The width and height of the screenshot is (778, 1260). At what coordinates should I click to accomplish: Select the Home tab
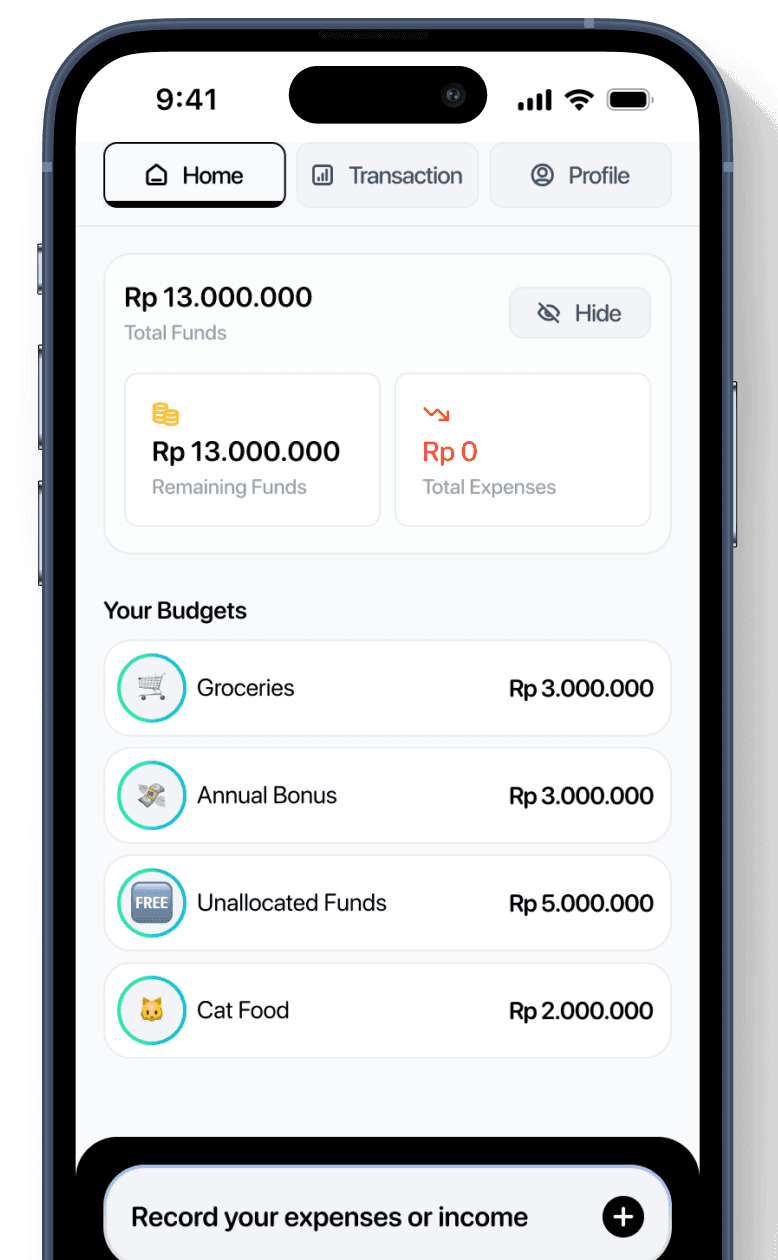(194, 174)
